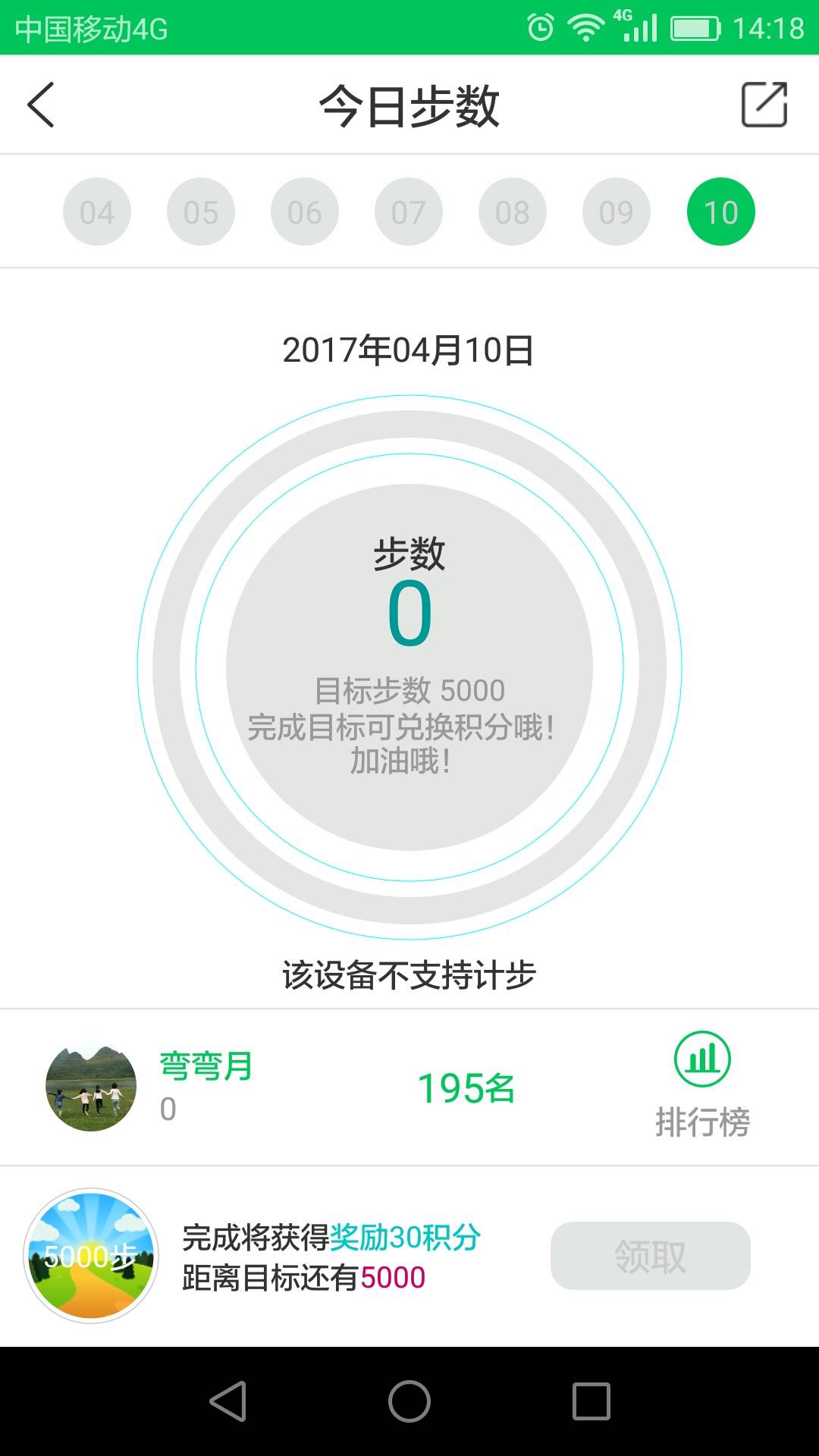Choose date 08 in the date row
The image size is (819, 1456).
[x=513, y=212]
